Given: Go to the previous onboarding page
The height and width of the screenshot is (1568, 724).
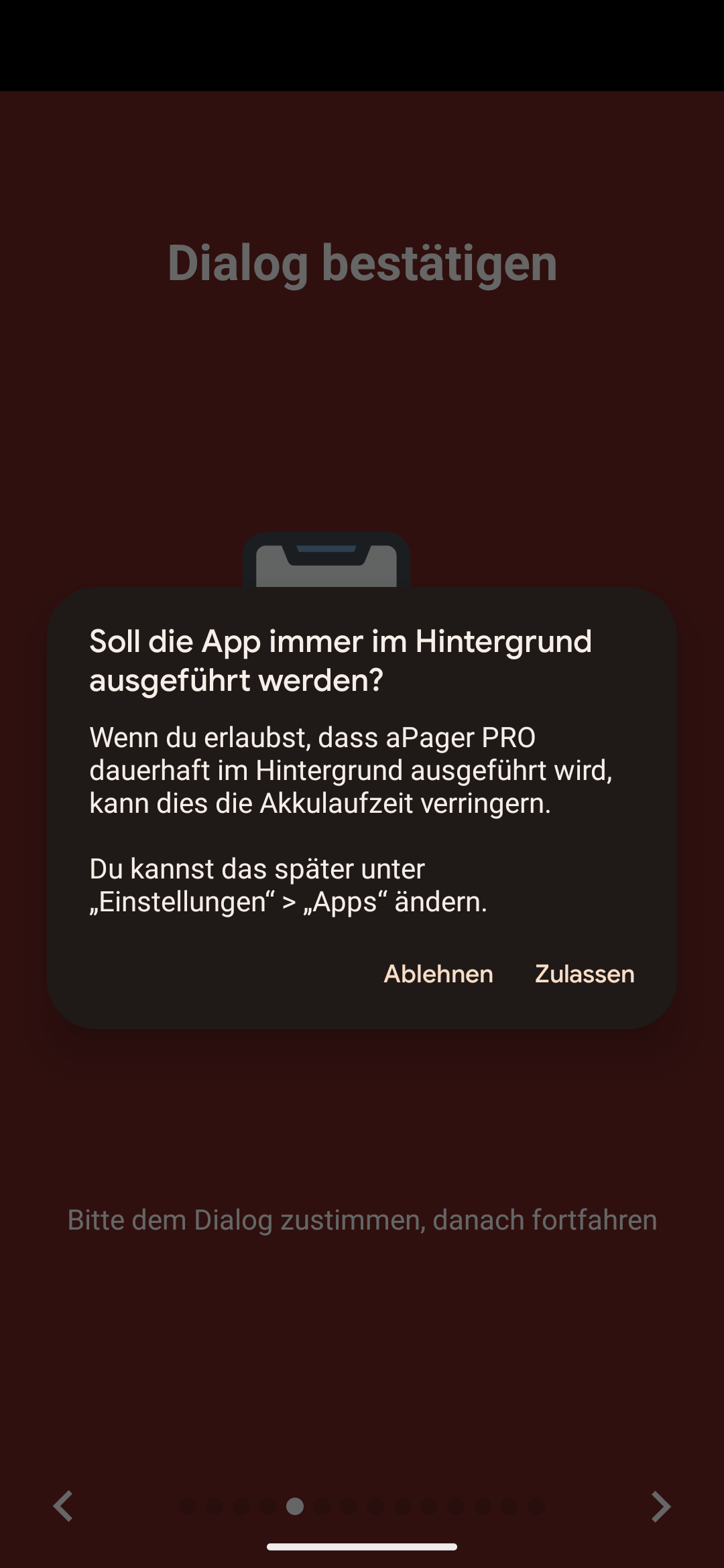Looking at the screenshot, I should [63, 1506].
